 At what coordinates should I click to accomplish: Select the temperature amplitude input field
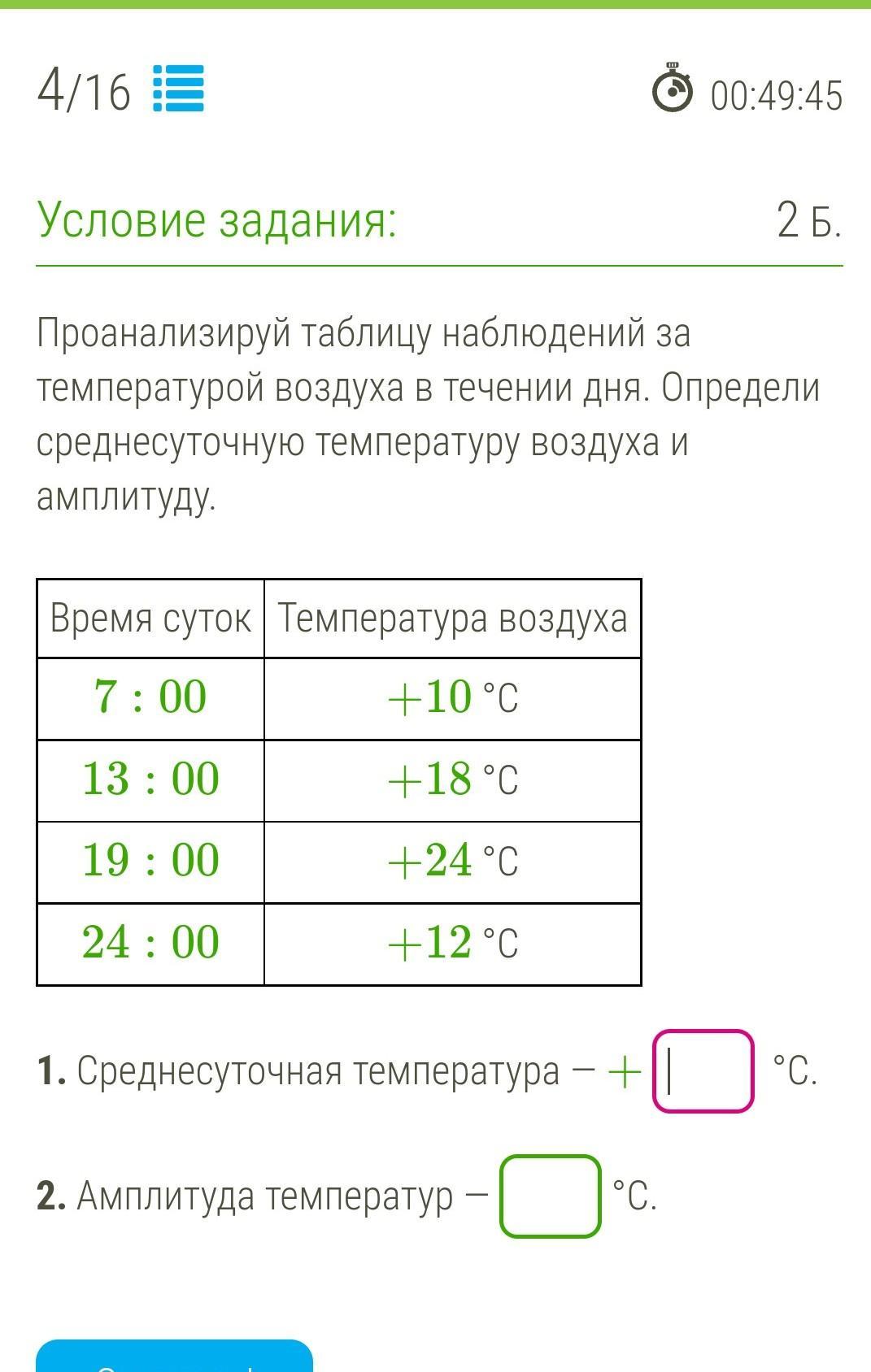click(551, 1196)
